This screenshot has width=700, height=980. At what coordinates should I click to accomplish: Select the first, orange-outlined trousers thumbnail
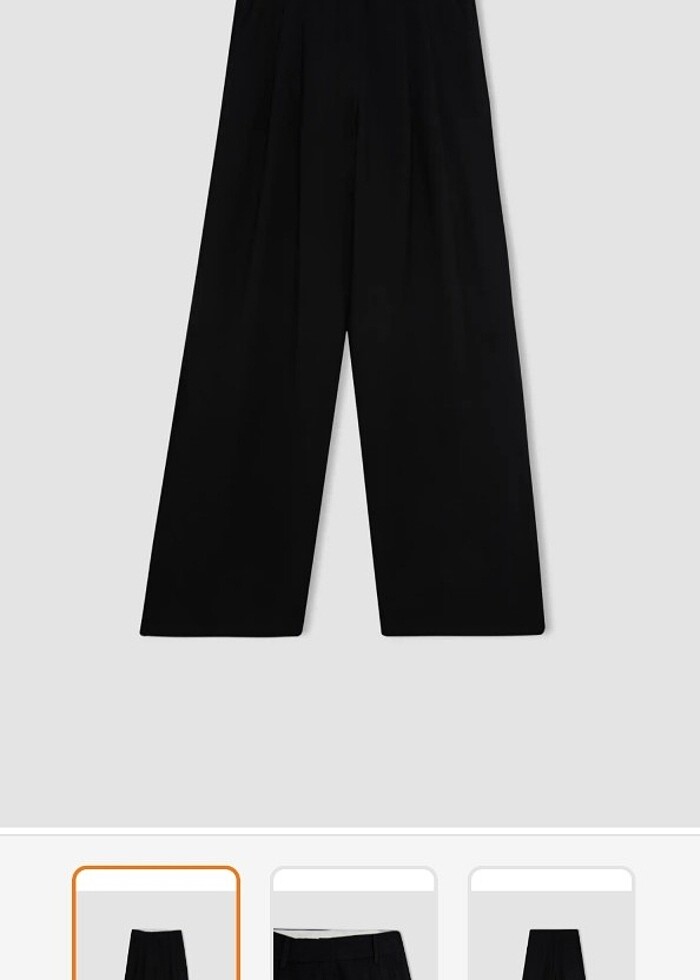pos(156,925)
